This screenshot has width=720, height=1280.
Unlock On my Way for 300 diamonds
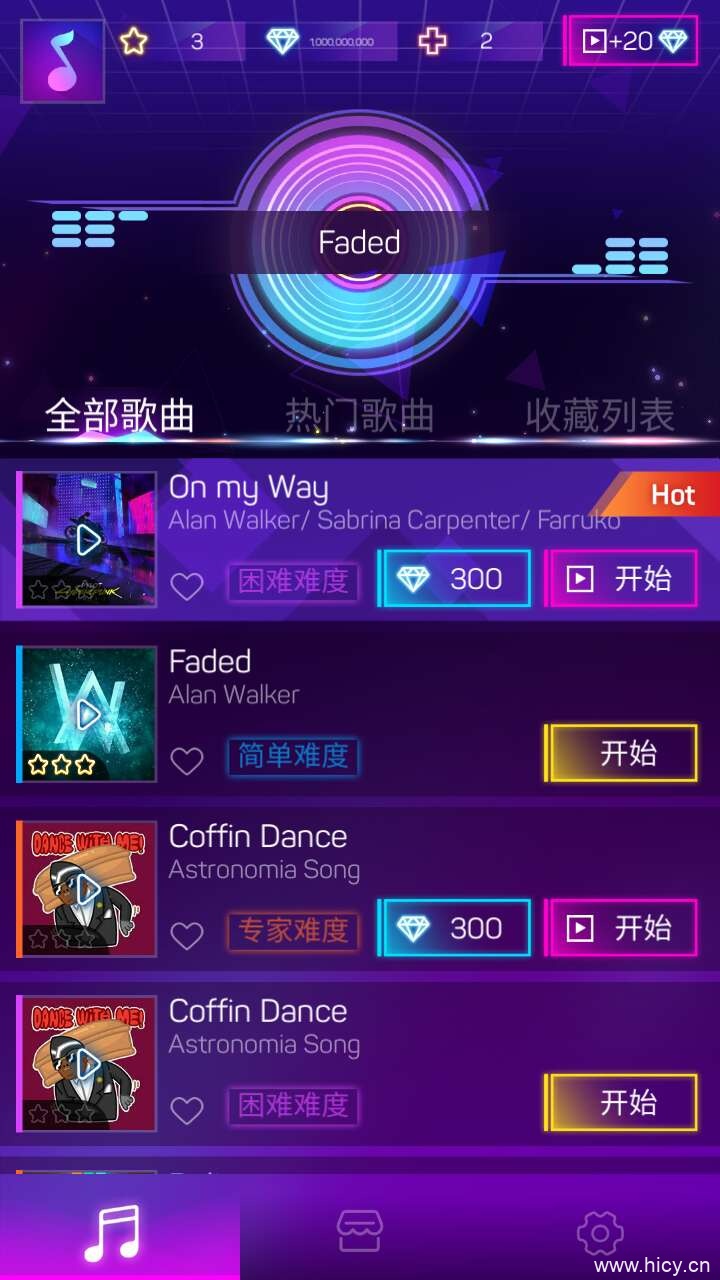pyautogui.click(x=455, y=579)
